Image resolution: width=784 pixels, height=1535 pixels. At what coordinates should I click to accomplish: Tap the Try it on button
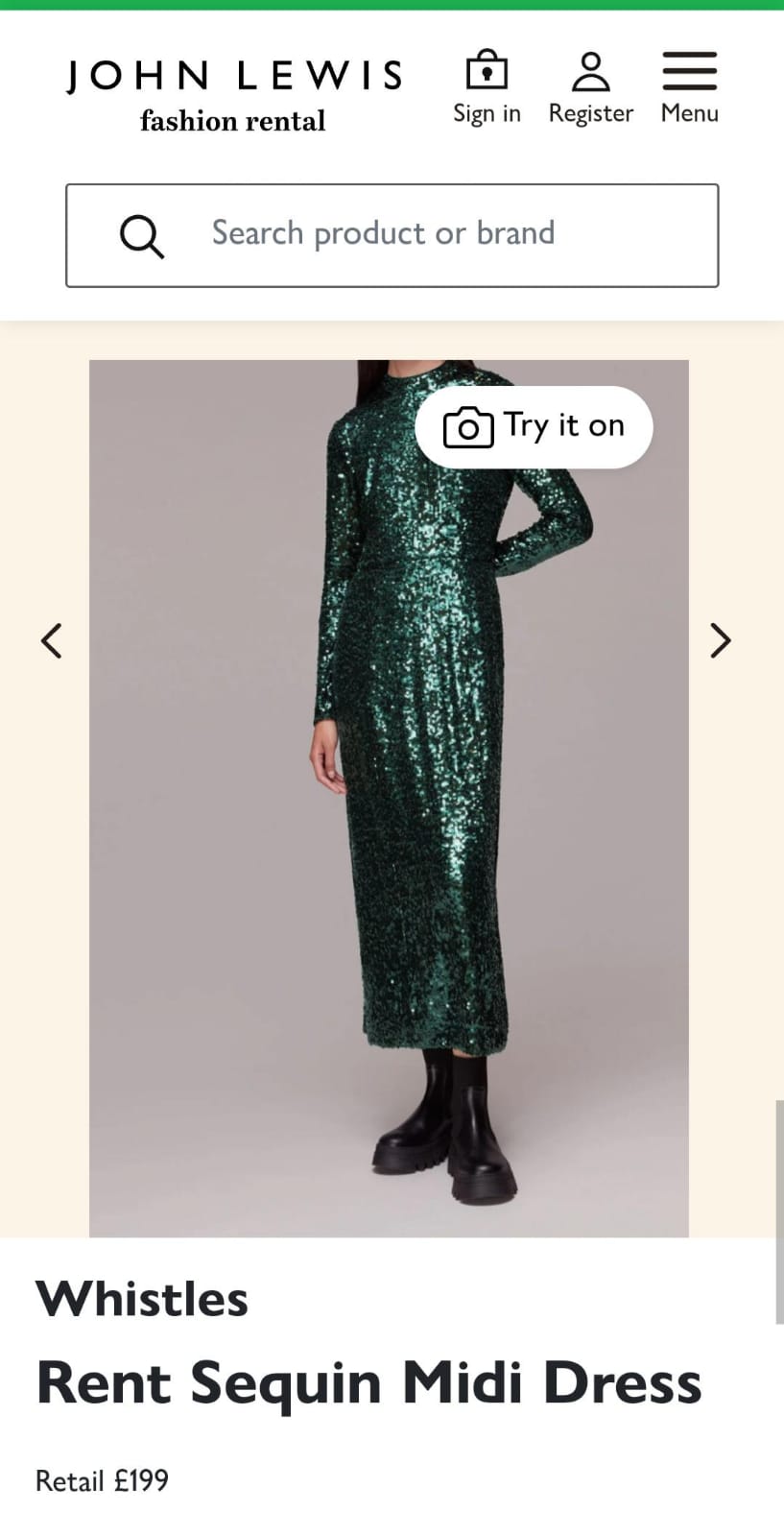point(534,426)
